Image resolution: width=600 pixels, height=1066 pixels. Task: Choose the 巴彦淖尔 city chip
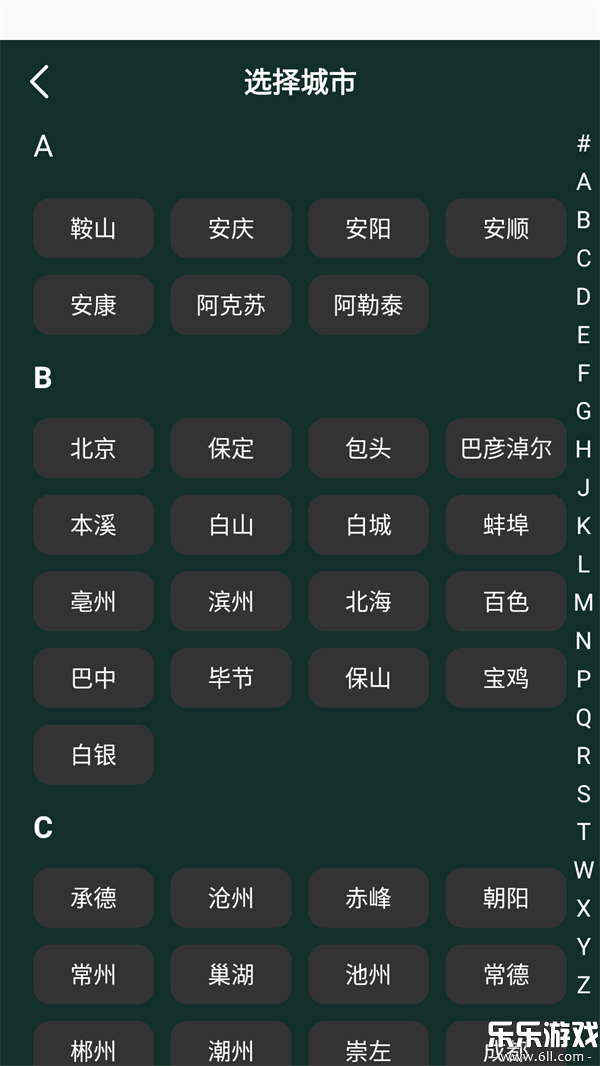click(x=506, y=448)
